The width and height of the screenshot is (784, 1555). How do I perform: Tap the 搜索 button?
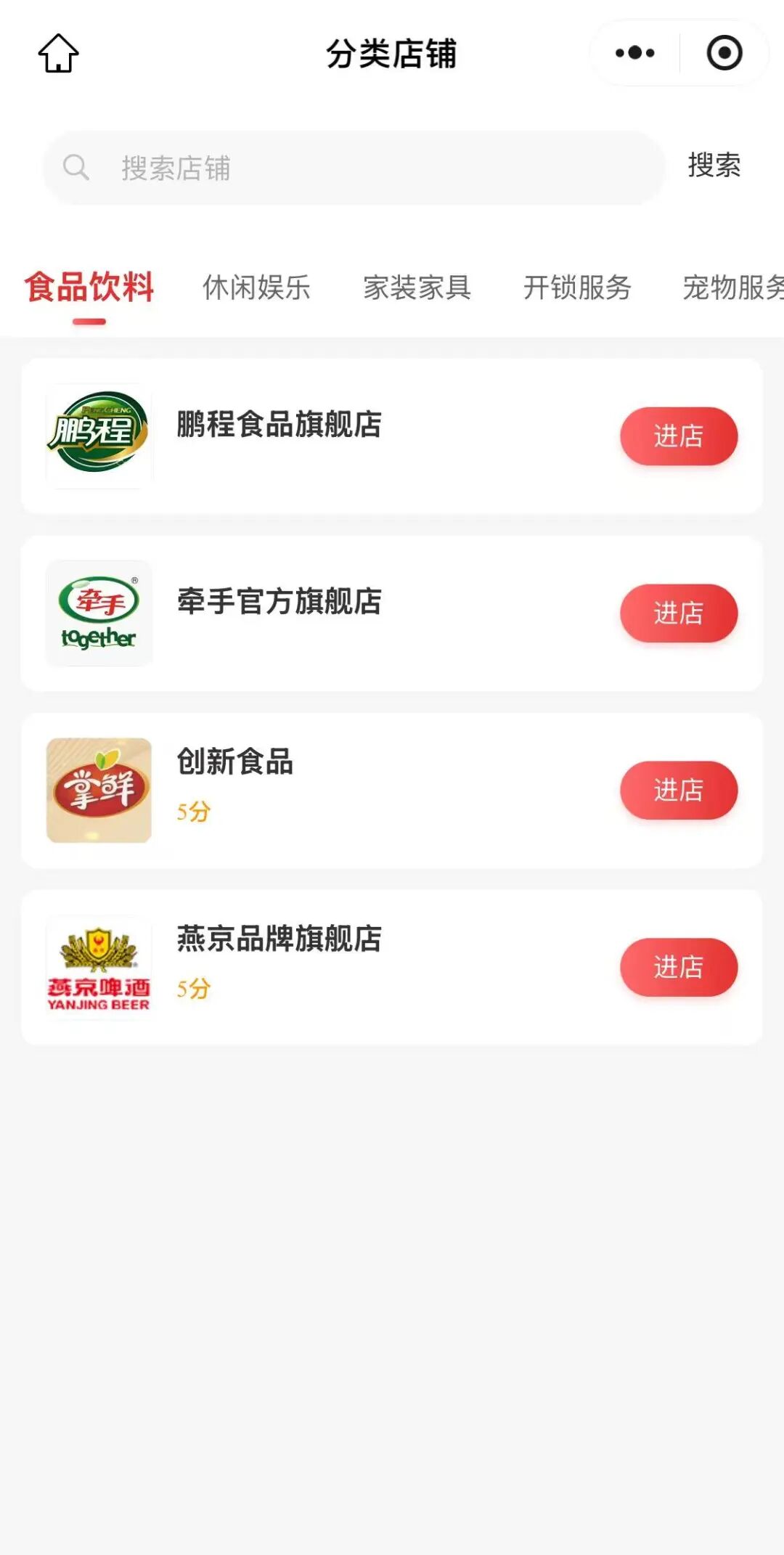[x=714, y=166]
